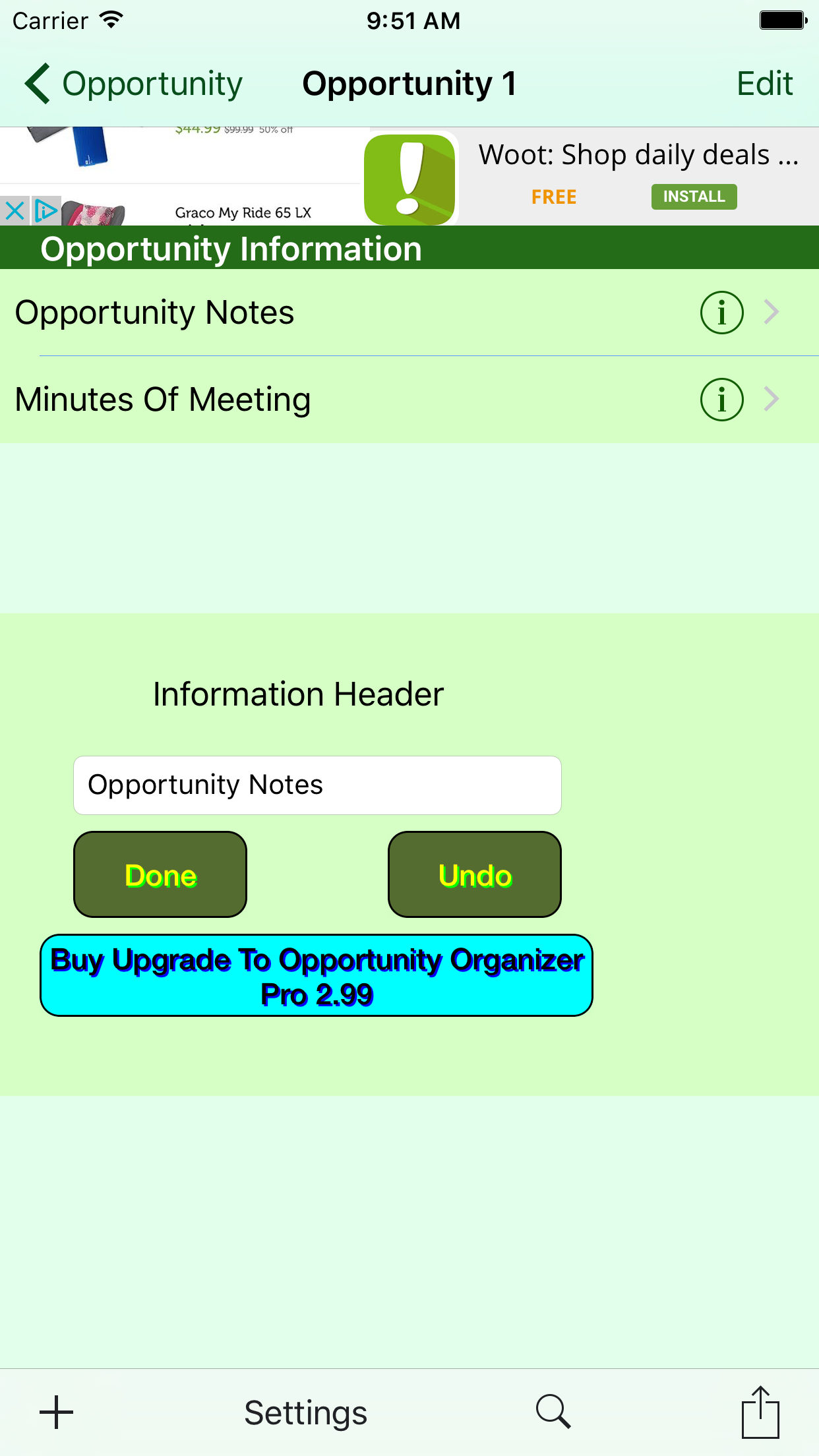The width and height of the screenshot is (819, 1456).
Task: Open the Opportunity Notes row
Action: coord(409,313)
